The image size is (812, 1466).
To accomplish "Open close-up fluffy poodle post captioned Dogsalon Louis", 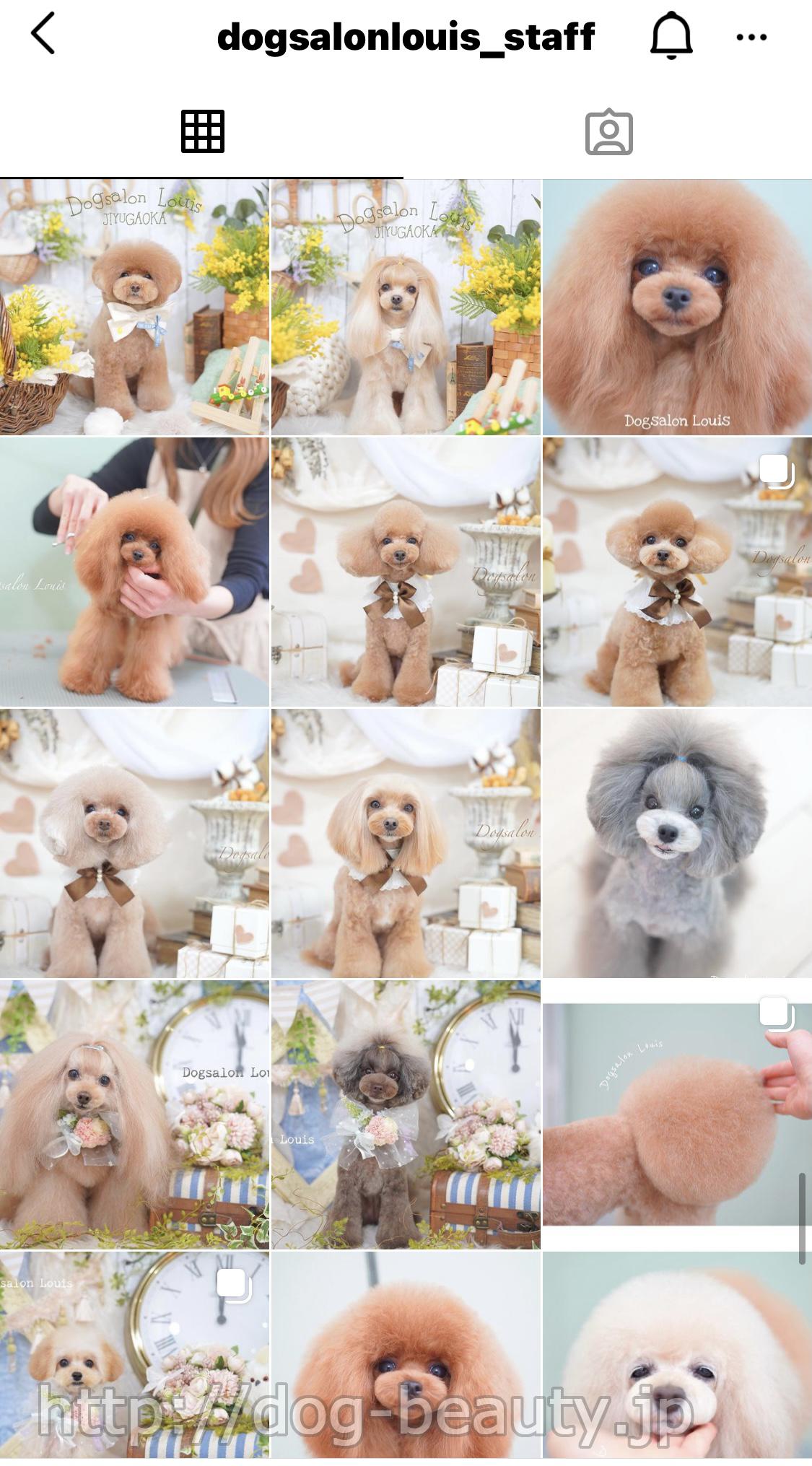I will 677,307.
